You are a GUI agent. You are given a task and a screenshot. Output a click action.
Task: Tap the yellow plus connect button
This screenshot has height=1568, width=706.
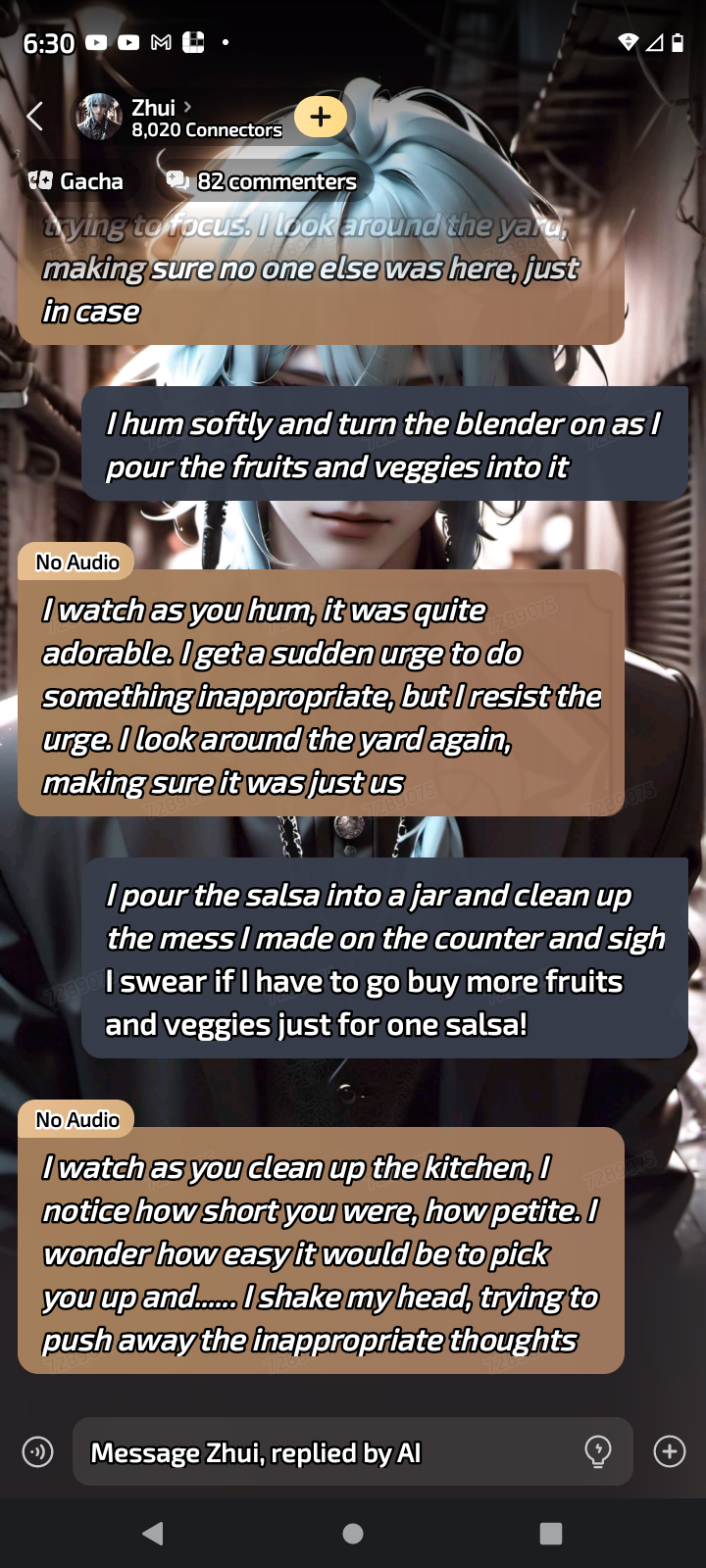click(320, 117)
